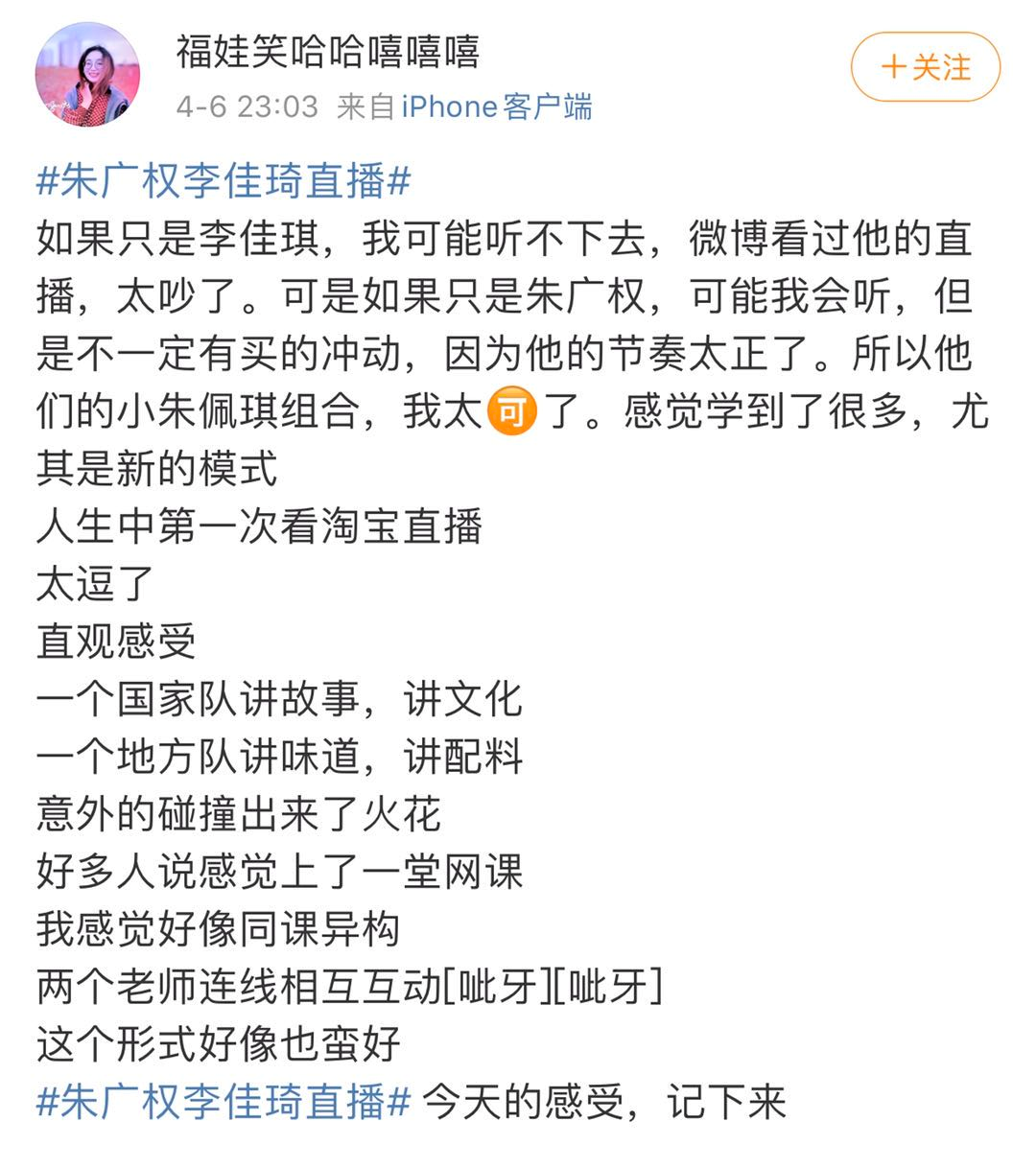The image size is (1036, 1168).
Task: Open 福娃笑哈哈嘻嘻嘻's profile picture
Action: pyautogui.click(x=87, y=75)
